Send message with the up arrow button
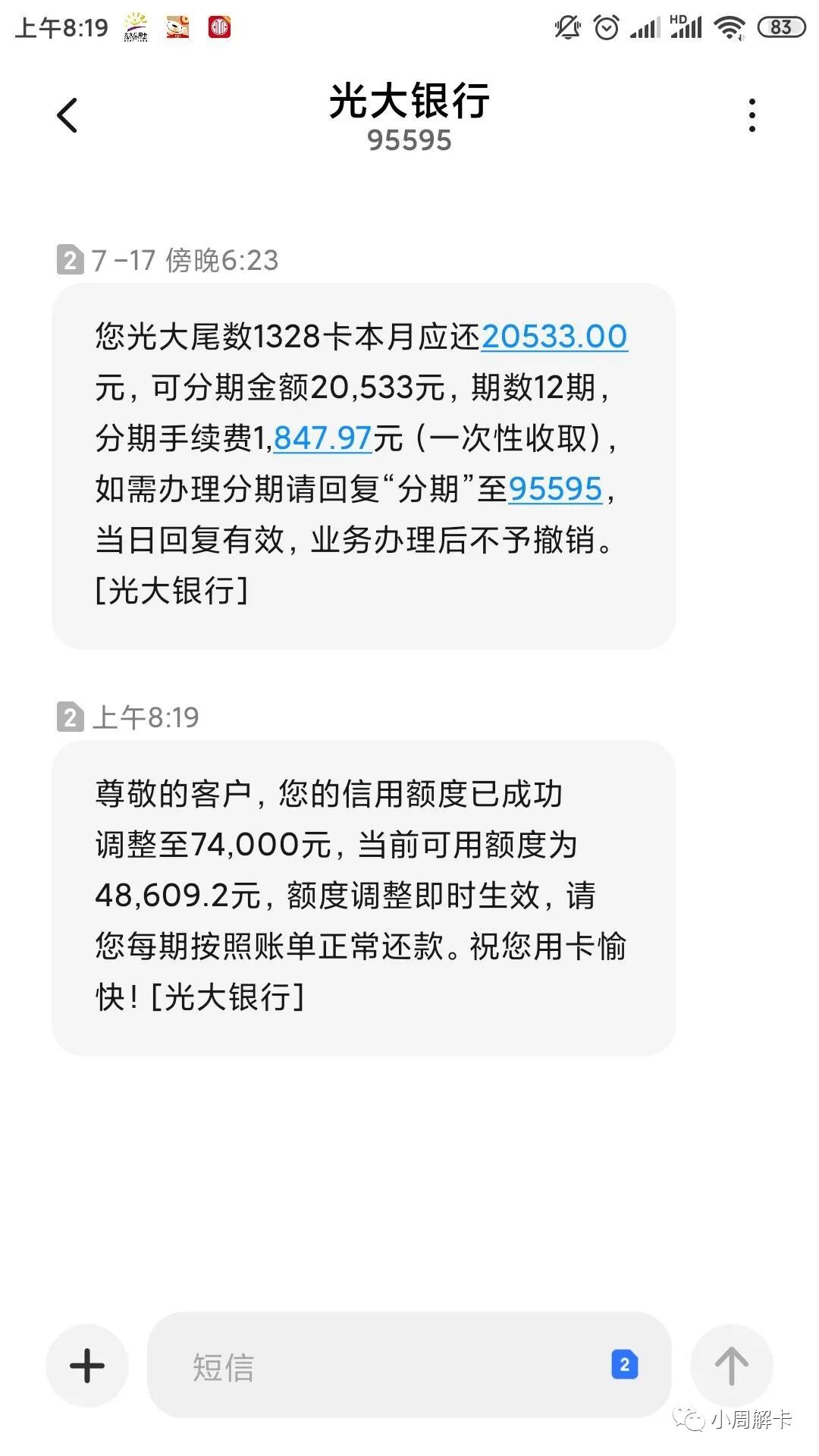This screenshot has height=1456, width=819. [731, 1366]
